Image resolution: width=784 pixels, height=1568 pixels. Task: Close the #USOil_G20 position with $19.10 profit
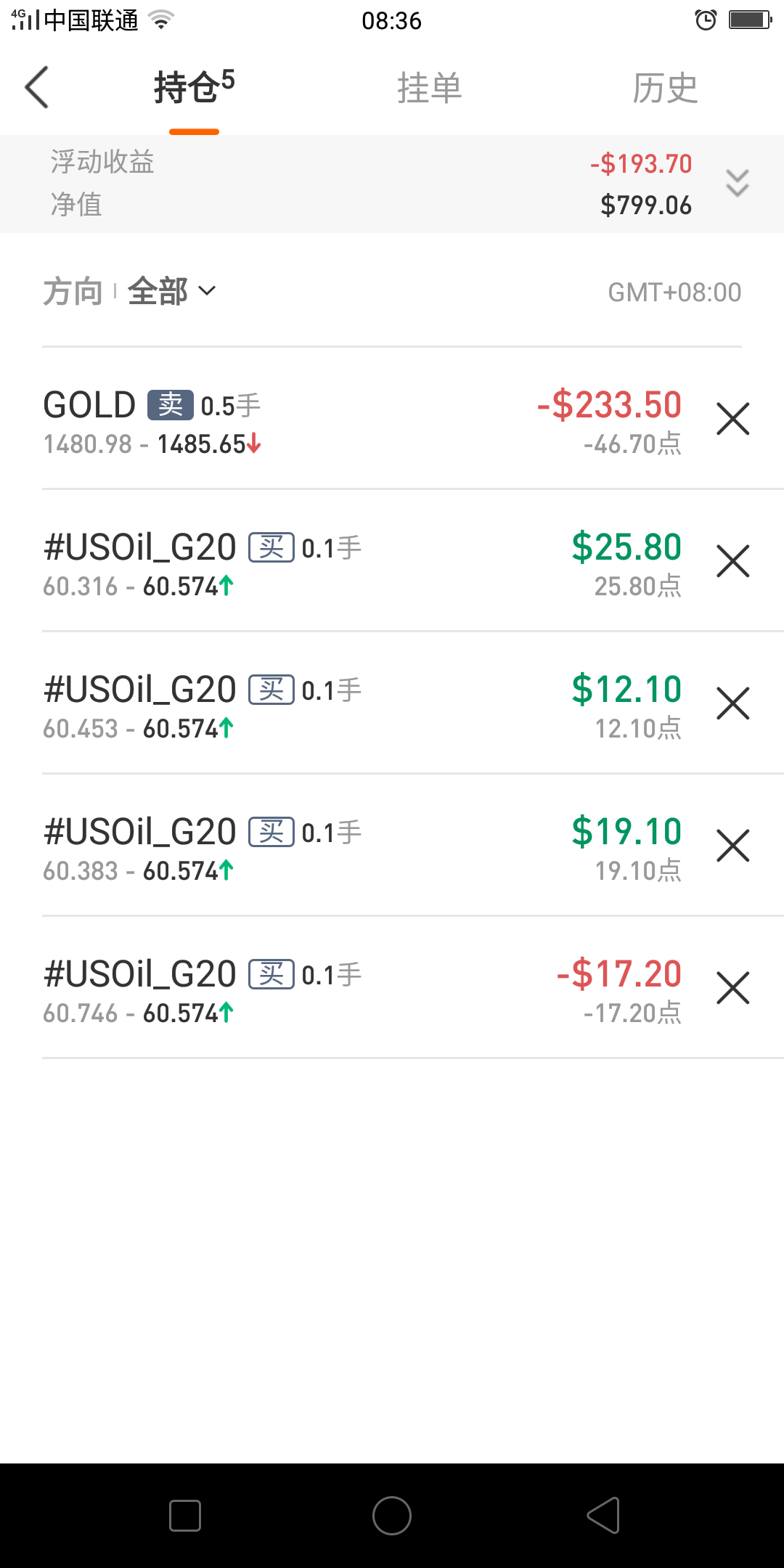pos(732,846)
